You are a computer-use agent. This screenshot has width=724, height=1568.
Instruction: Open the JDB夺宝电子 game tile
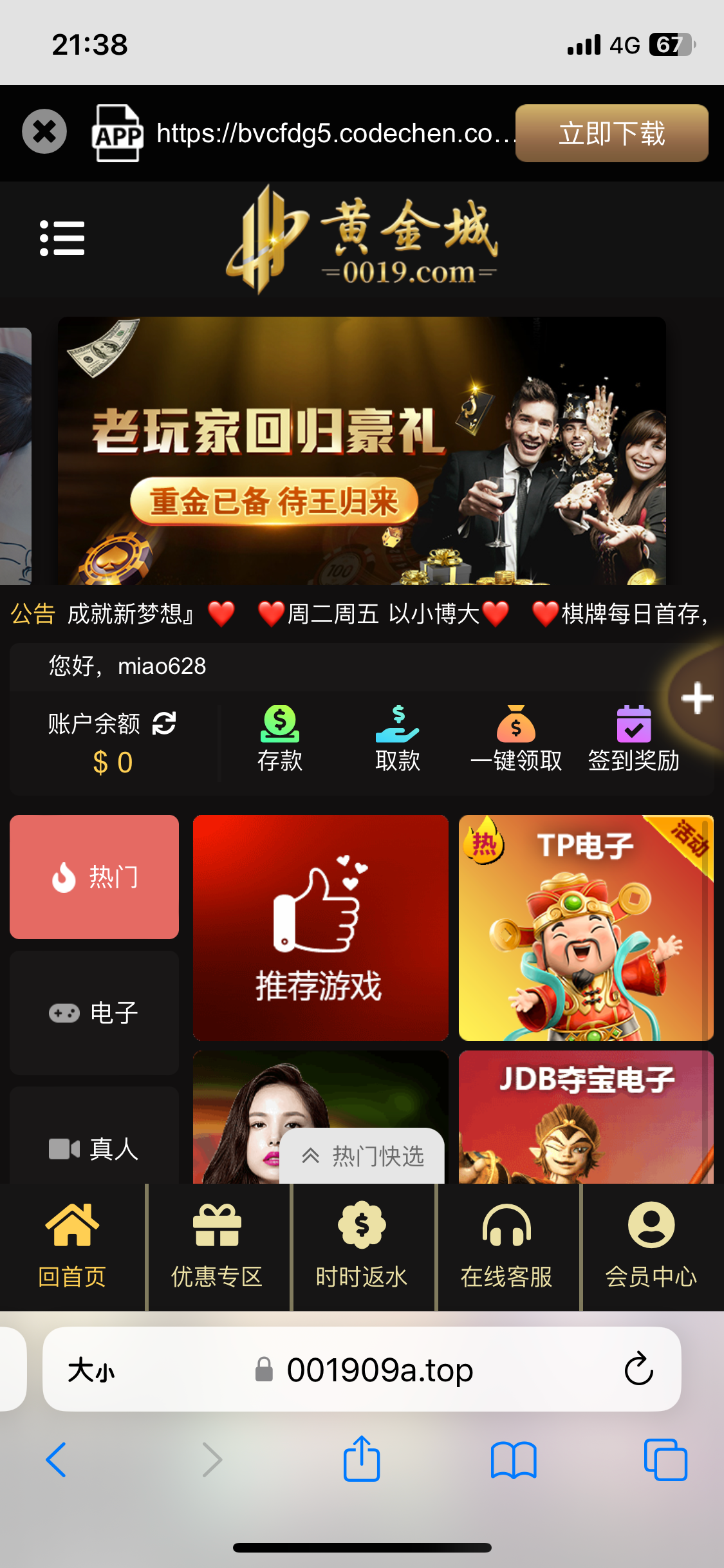[x=586, y=1117]
